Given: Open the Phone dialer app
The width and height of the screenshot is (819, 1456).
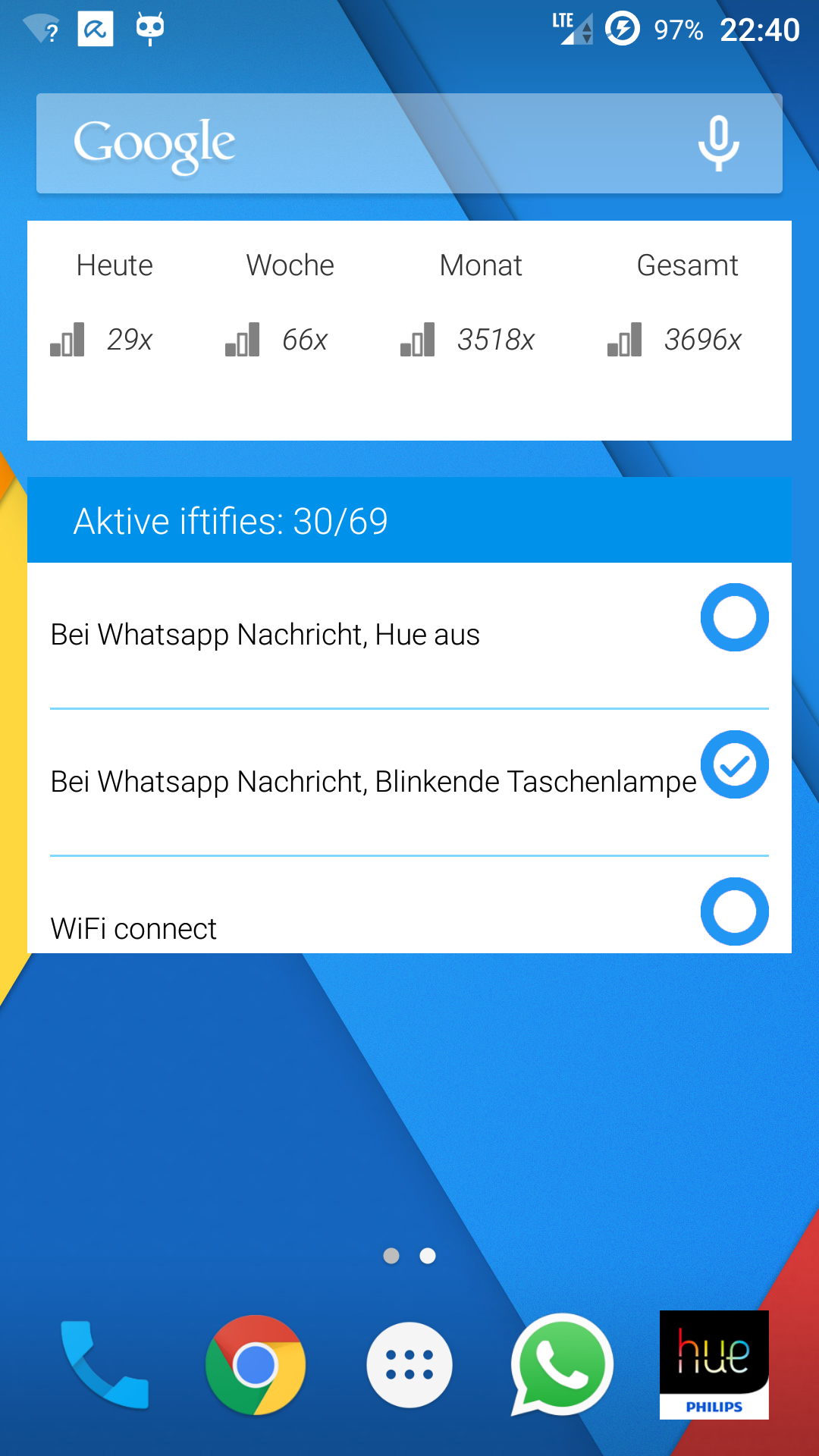Looking at the screenshot, I should tap(104, 1365).
